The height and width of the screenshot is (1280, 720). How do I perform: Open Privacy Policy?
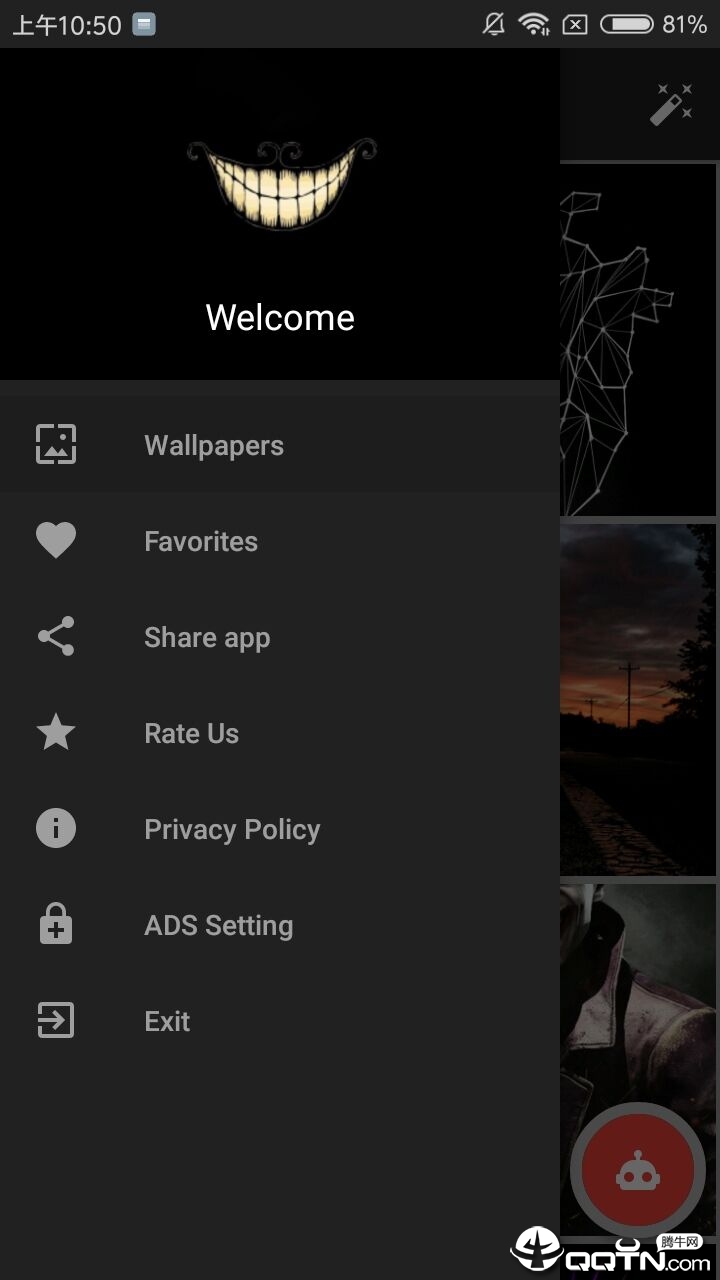(232, 829)
